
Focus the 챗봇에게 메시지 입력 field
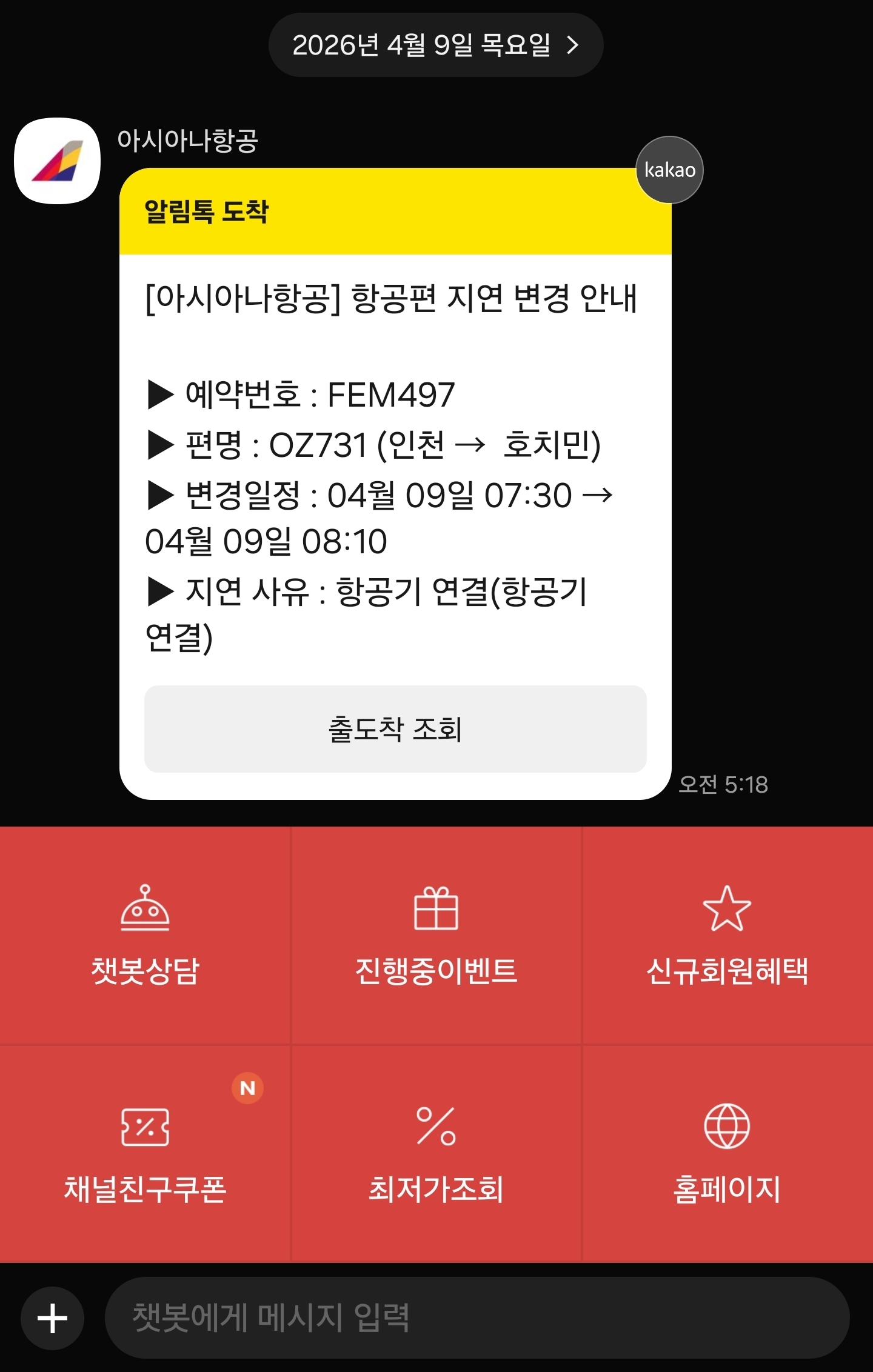(x=477, y=1318)
